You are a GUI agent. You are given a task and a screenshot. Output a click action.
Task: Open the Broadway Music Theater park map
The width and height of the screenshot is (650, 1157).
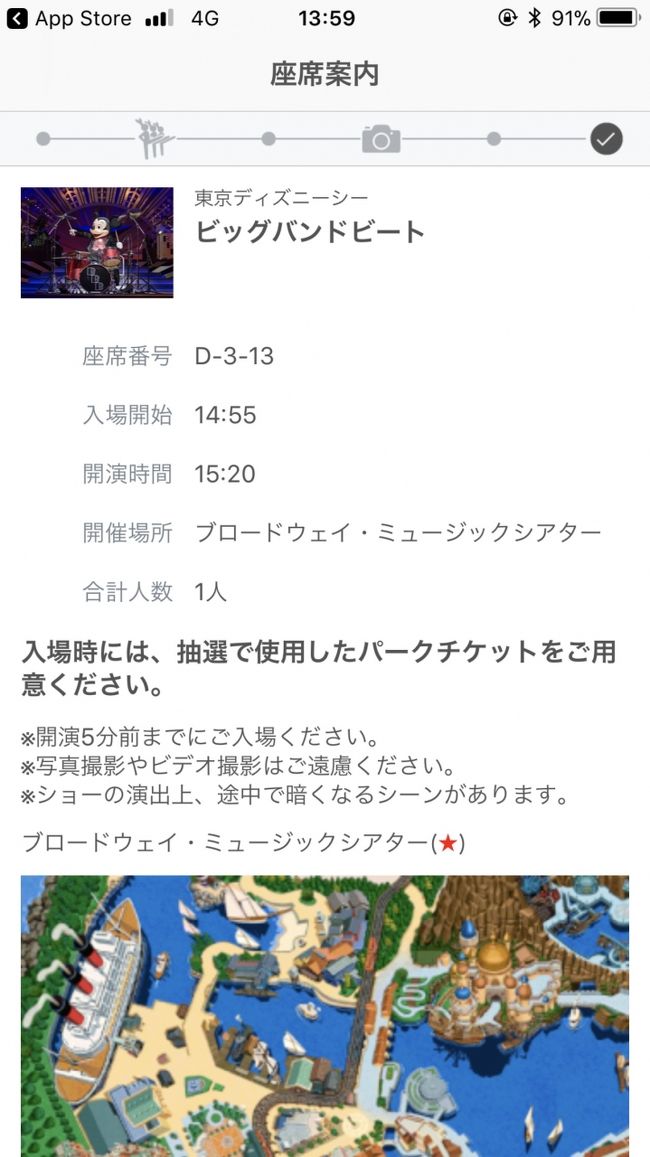coord(325,1015)
